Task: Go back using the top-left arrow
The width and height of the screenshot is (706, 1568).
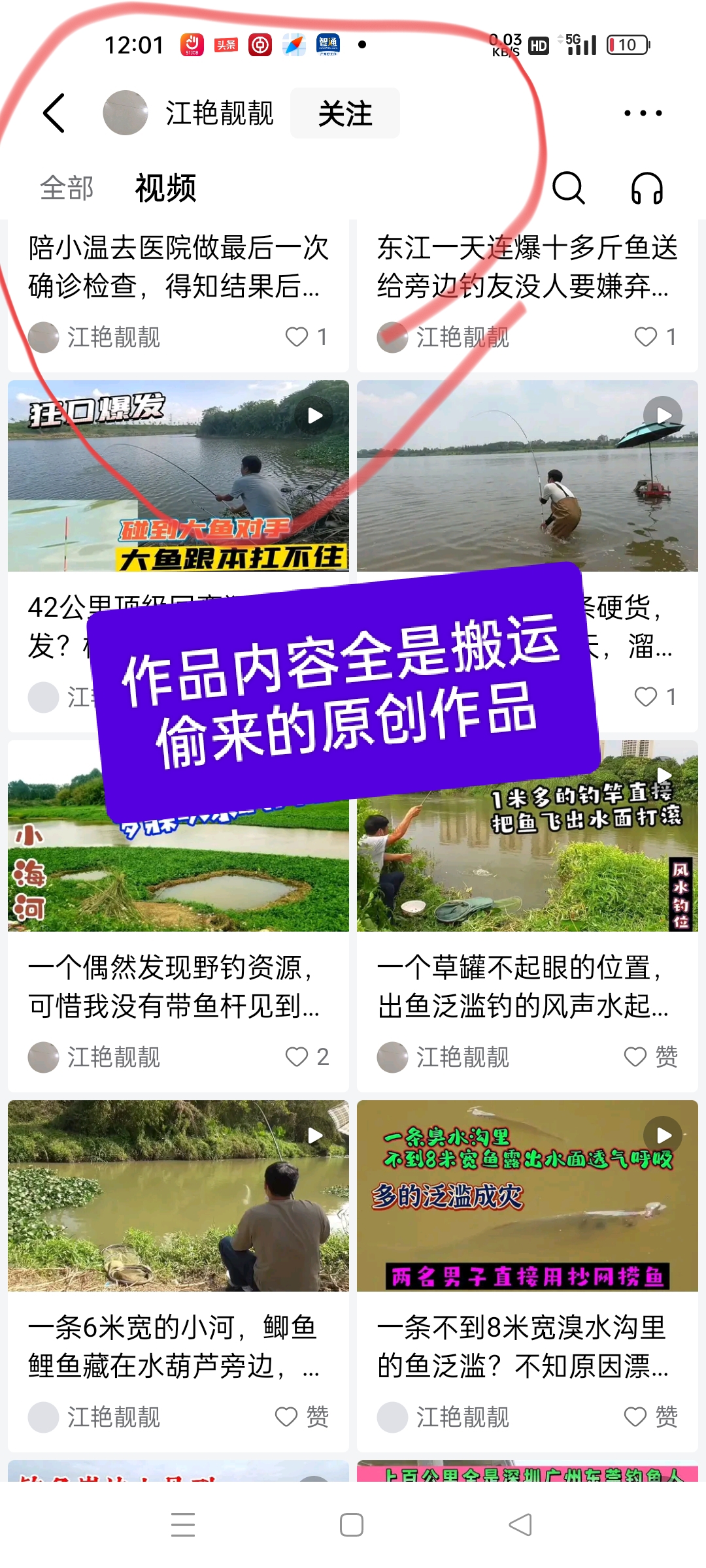Action: pos(55,113)
